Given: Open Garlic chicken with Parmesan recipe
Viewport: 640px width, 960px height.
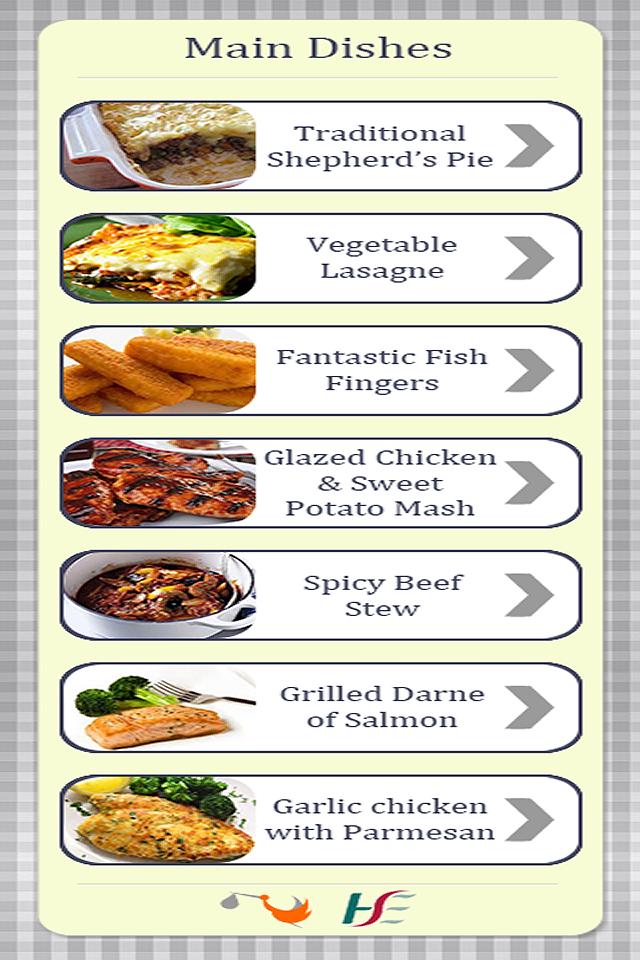Looking at the screenshot, I should click(321, 819).
